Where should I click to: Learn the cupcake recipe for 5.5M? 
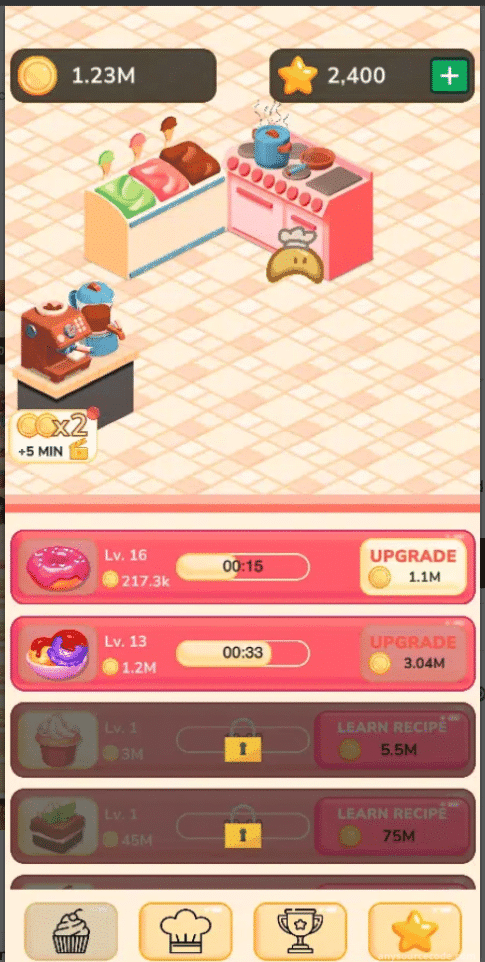click(x=392, y=740)
